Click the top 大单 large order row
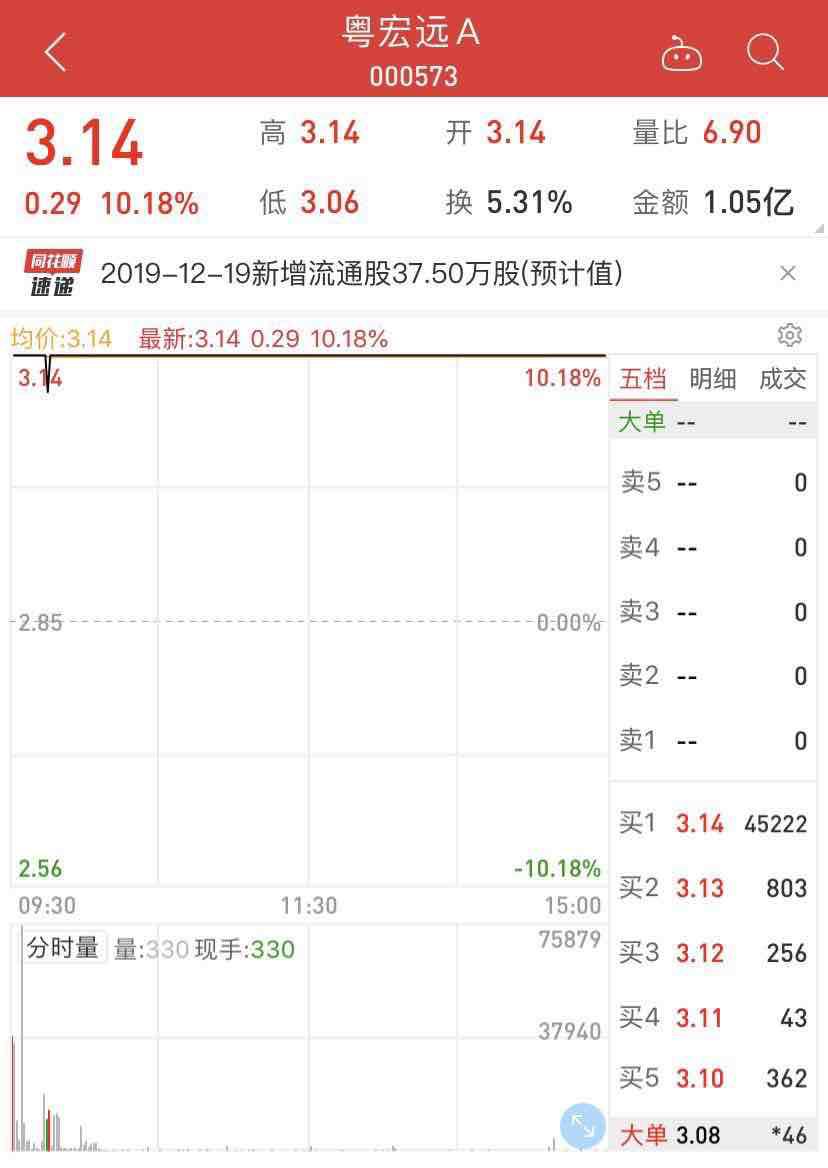Screen dimensions: 828x1168 (x=713, y=421)
